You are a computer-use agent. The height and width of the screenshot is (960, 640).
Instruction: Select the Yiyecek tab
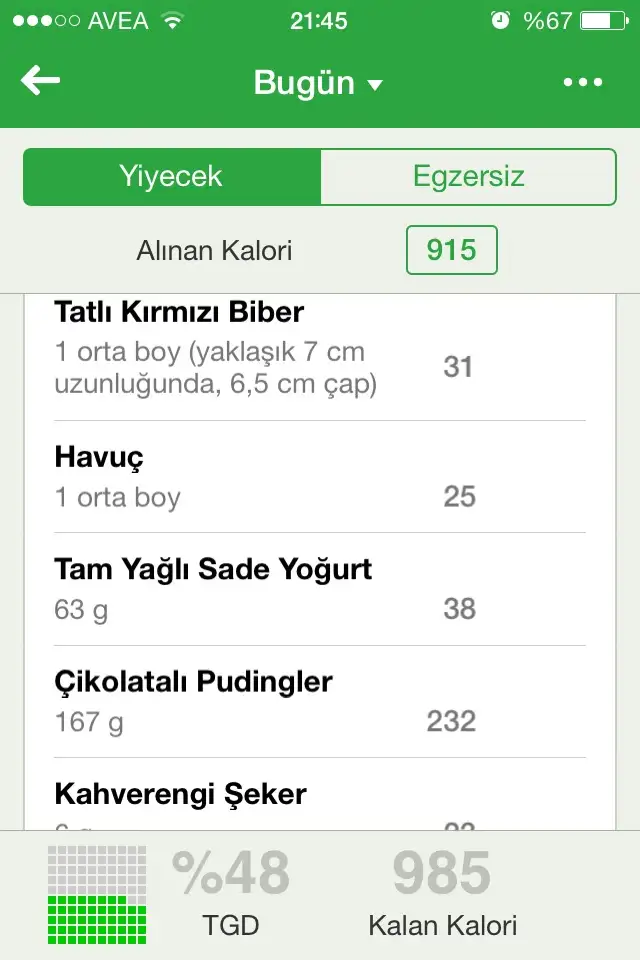pos(172,177)
